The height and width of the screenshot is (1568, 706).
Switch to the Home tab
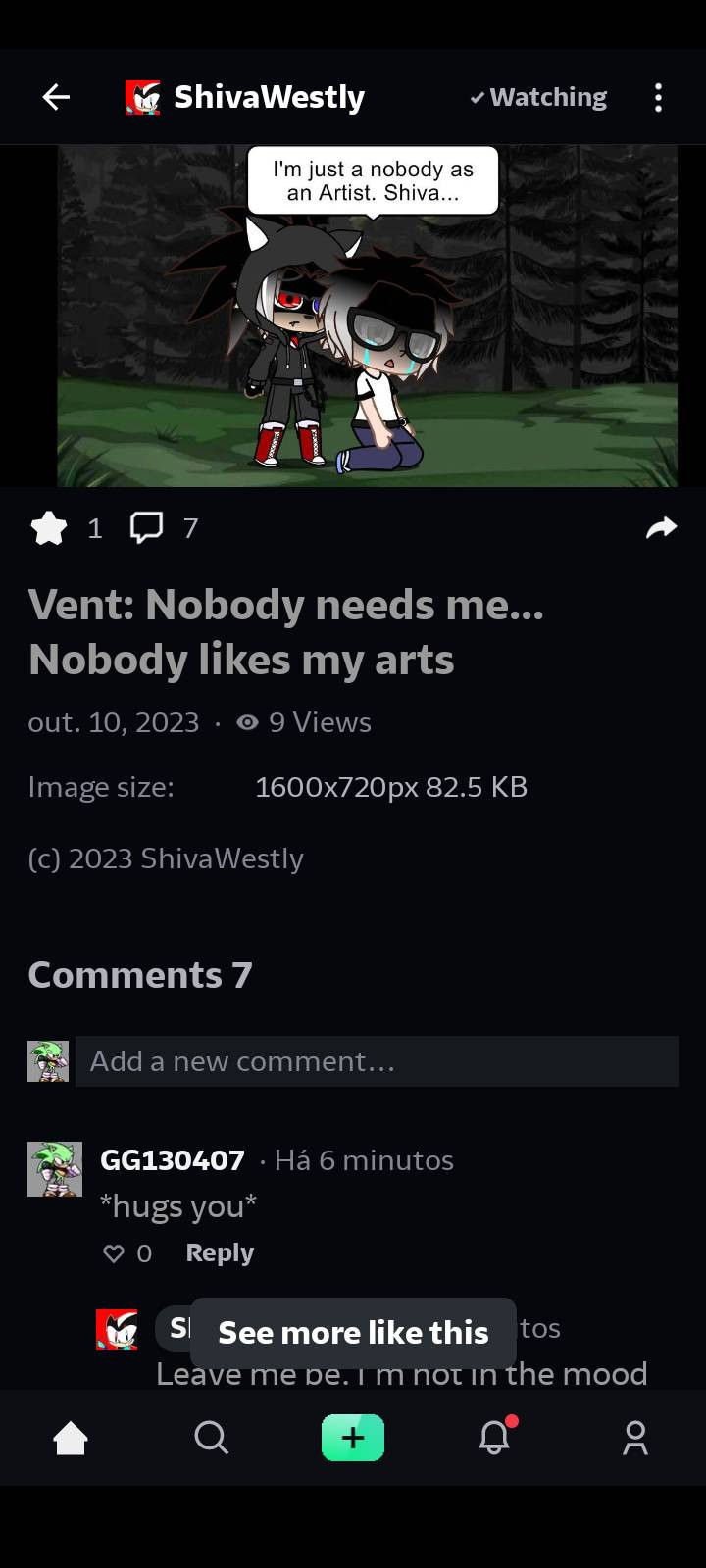click(x=71, y=1439)
